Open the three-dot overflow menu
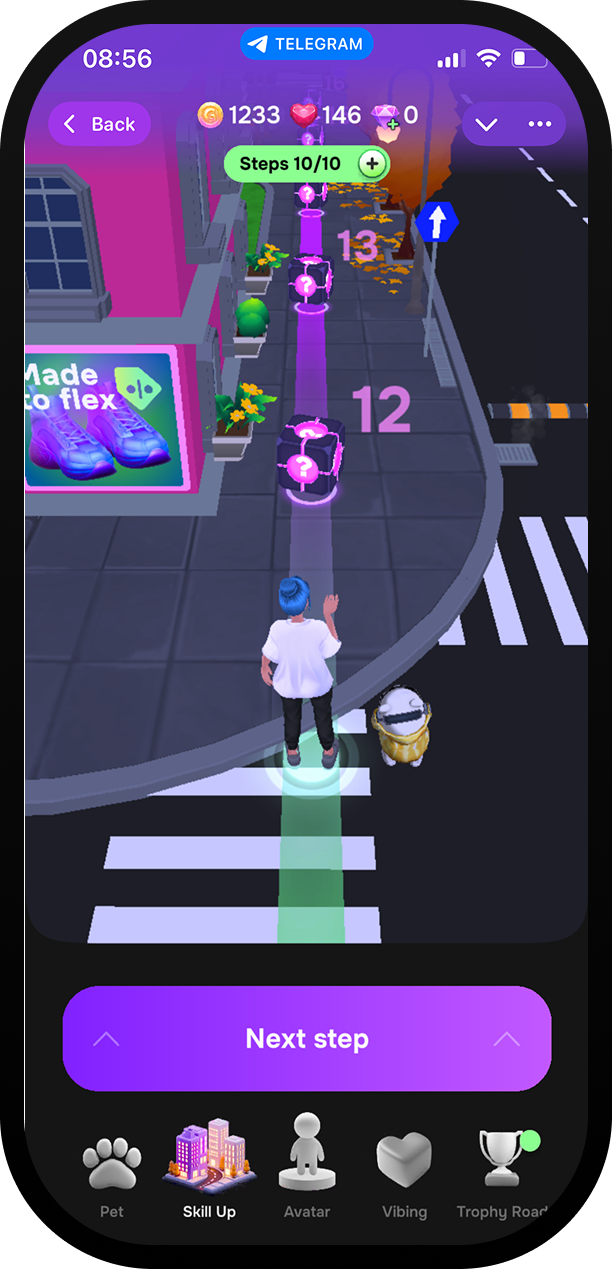Screen dimensions: 612x1269 point(540,124)
